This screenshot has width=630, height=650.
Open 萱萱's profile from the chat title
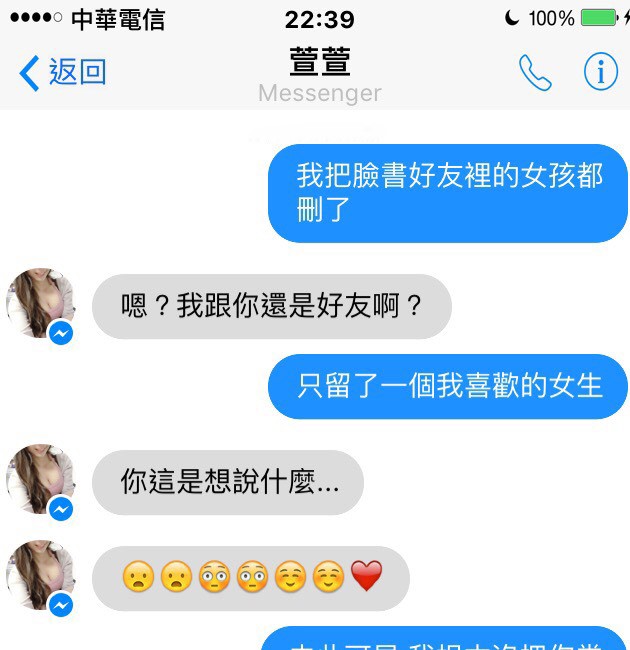coord(319,62)
